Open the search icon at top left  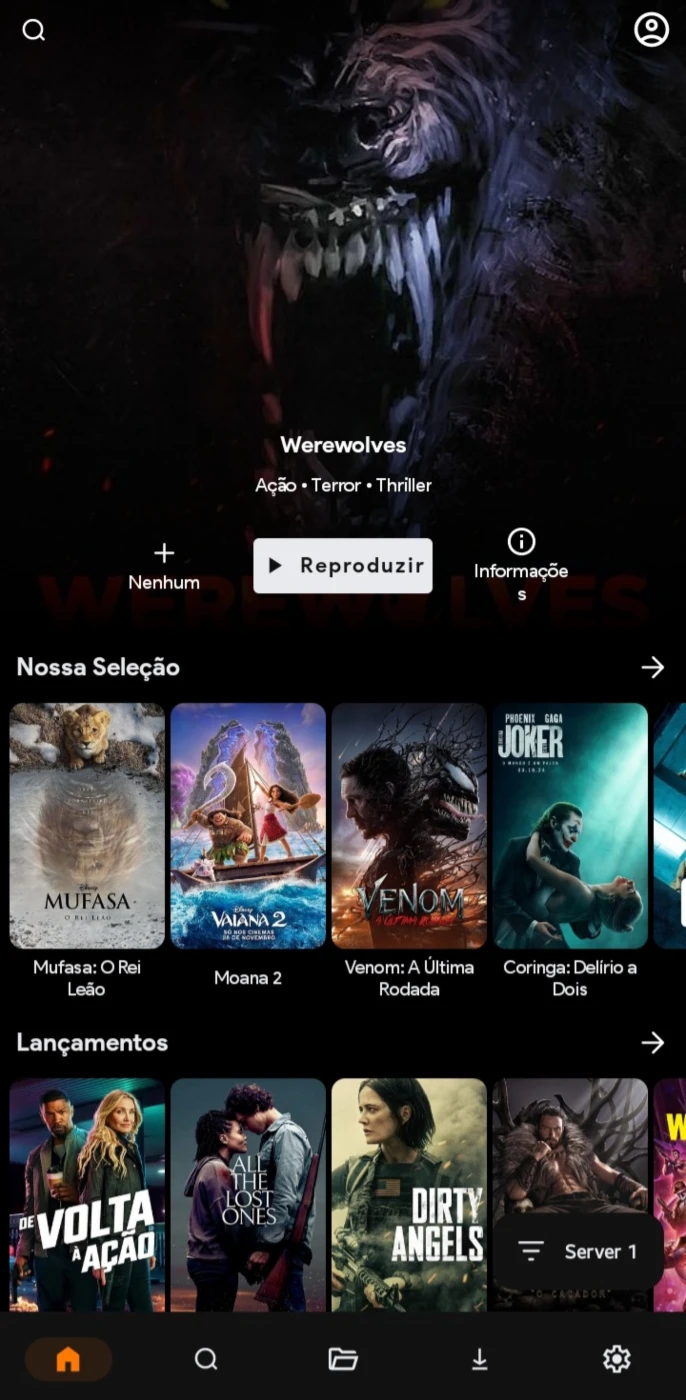[x=34, y=30]
